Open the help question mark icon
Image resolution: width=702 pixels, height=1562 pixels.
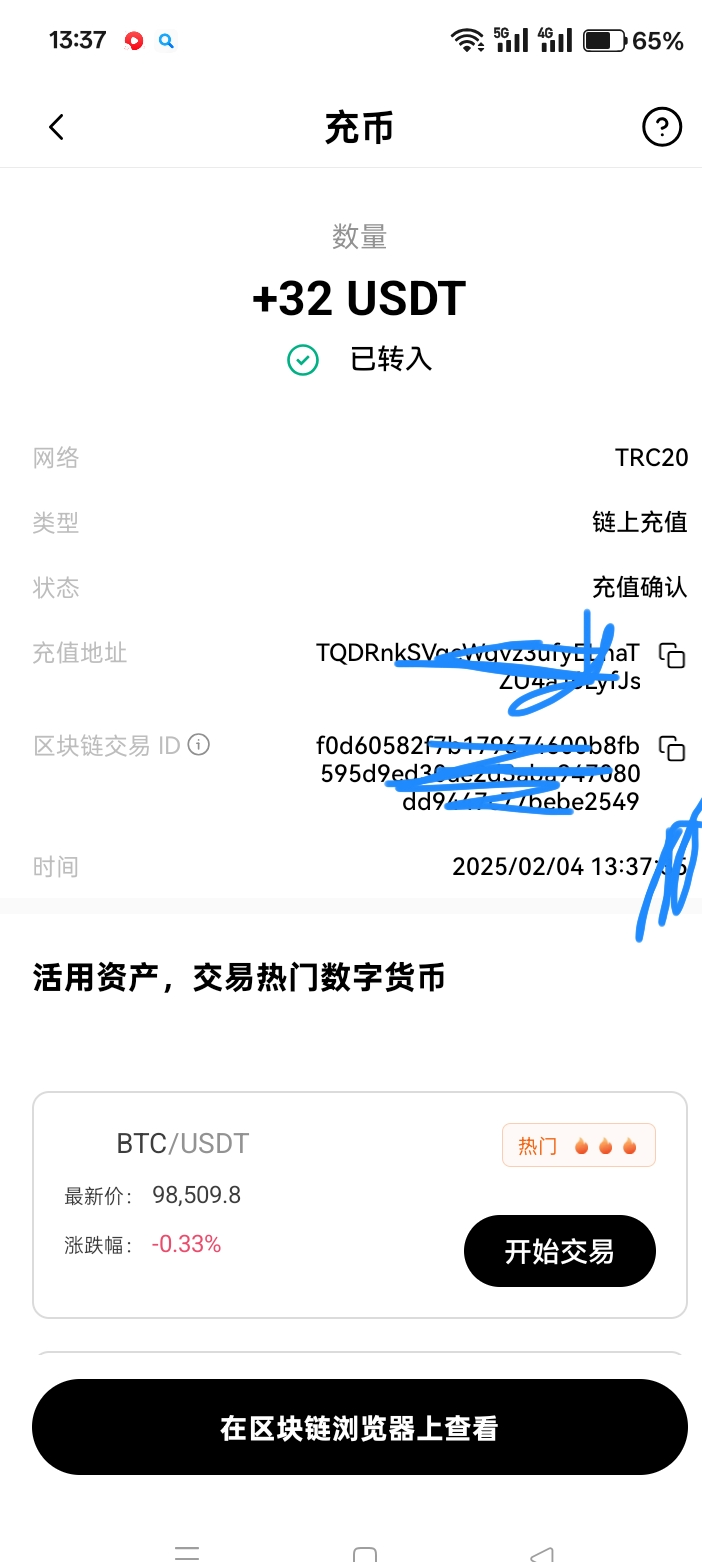coord(661,127)
